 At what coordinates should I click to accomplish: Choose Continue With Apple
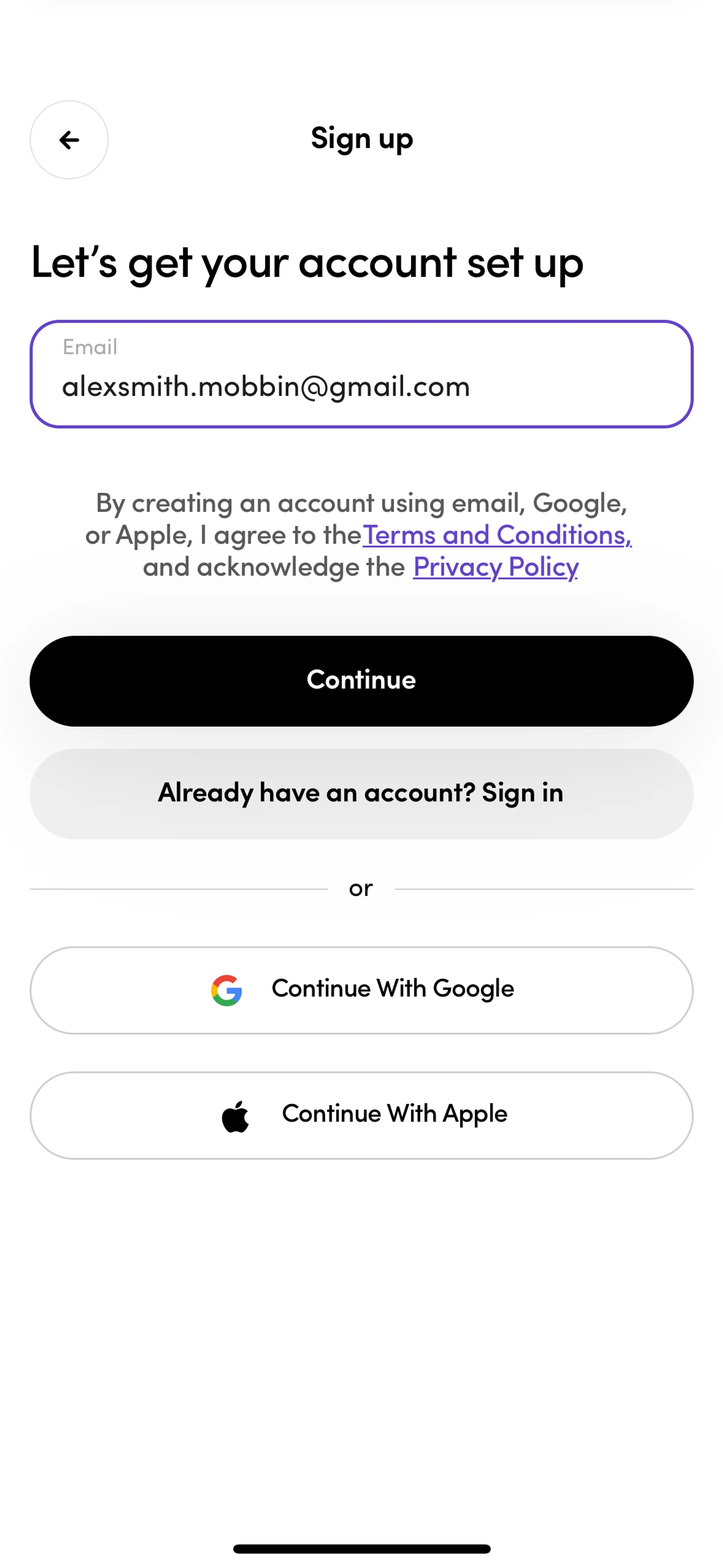tap(361, 1115)
